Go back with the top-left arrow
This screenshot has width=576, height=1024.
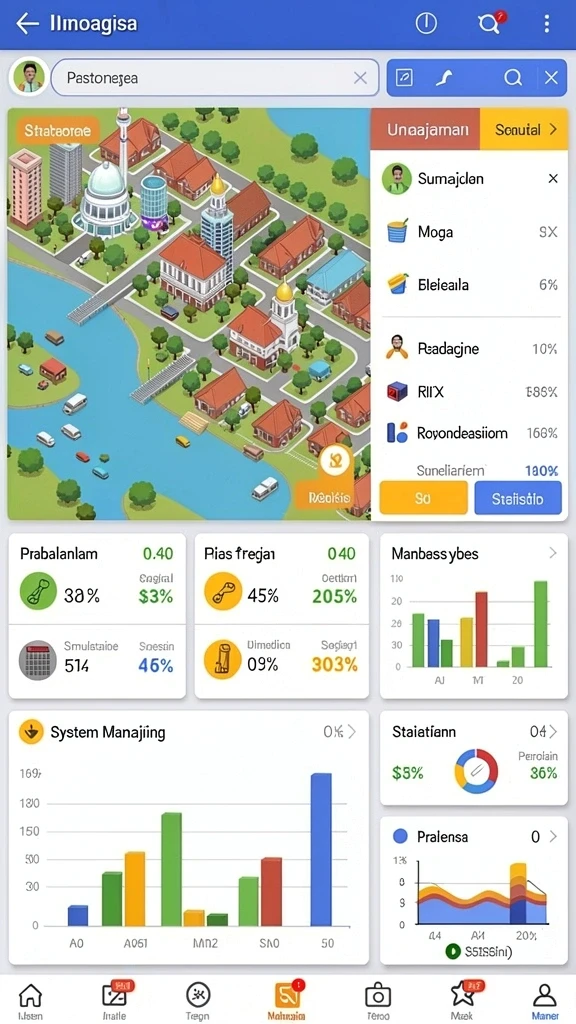tap(27, 24)
